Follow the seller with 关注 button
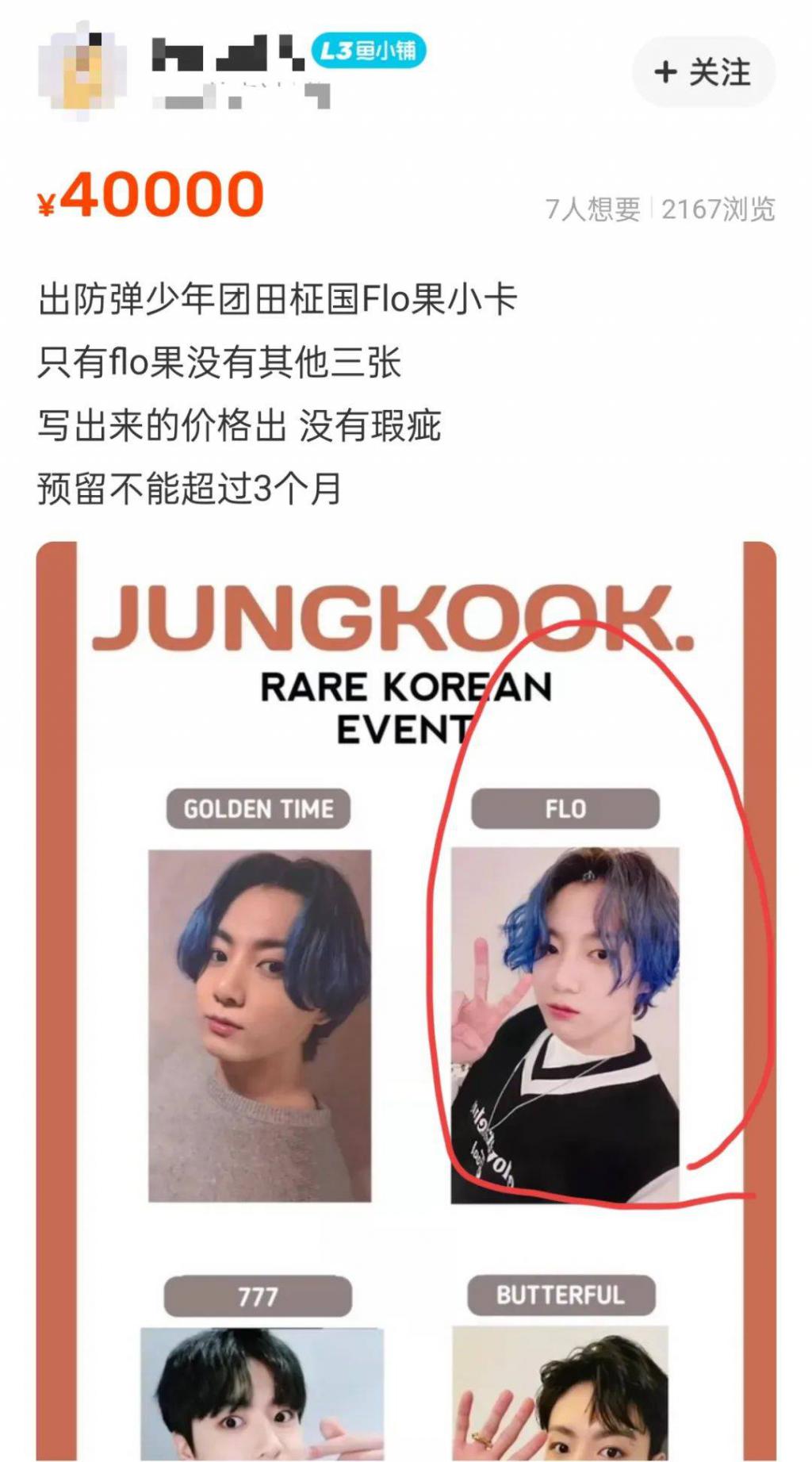812x1462 pixels. [x=703, y=72]
